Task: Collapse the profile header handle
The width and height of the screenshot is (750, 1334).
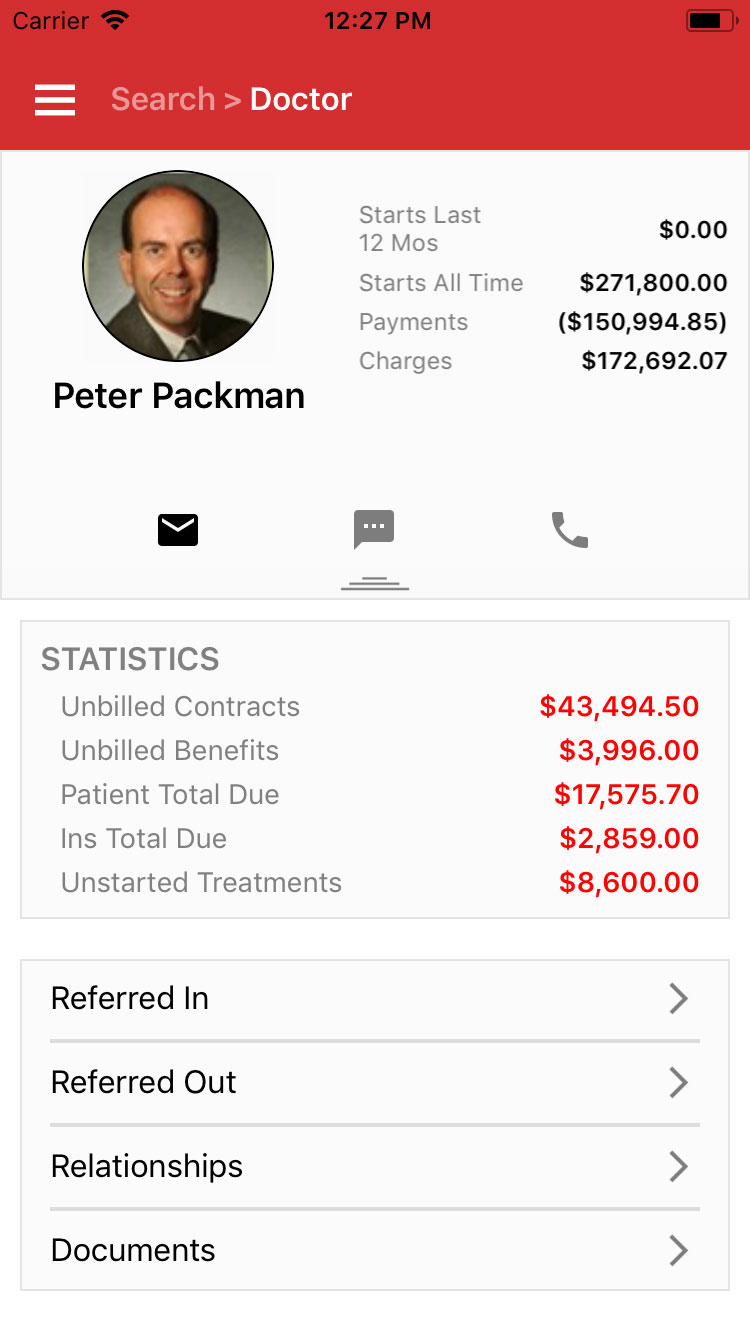Action: pyautogui.click(x=375, y=583)
